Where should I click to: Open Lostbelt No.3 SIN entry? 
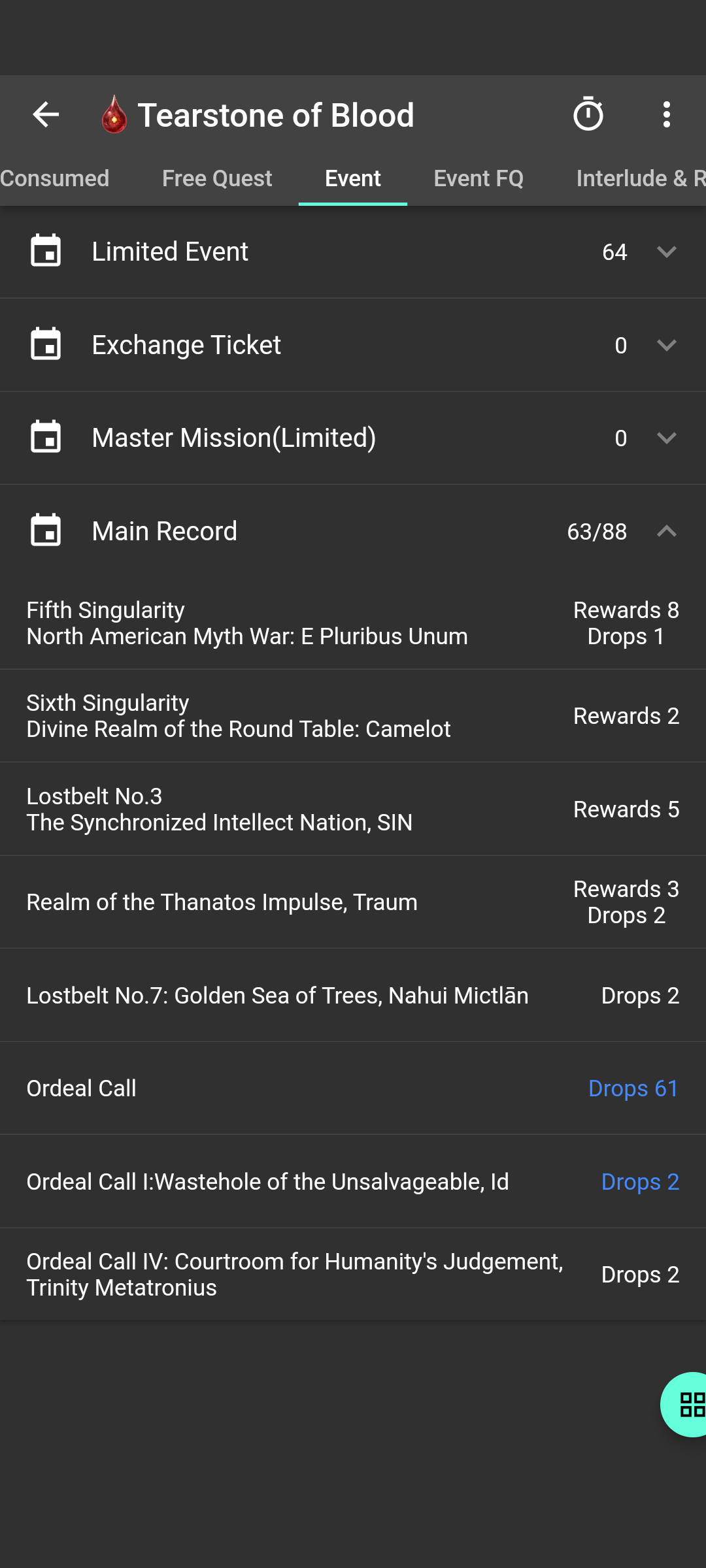[353, 809]
